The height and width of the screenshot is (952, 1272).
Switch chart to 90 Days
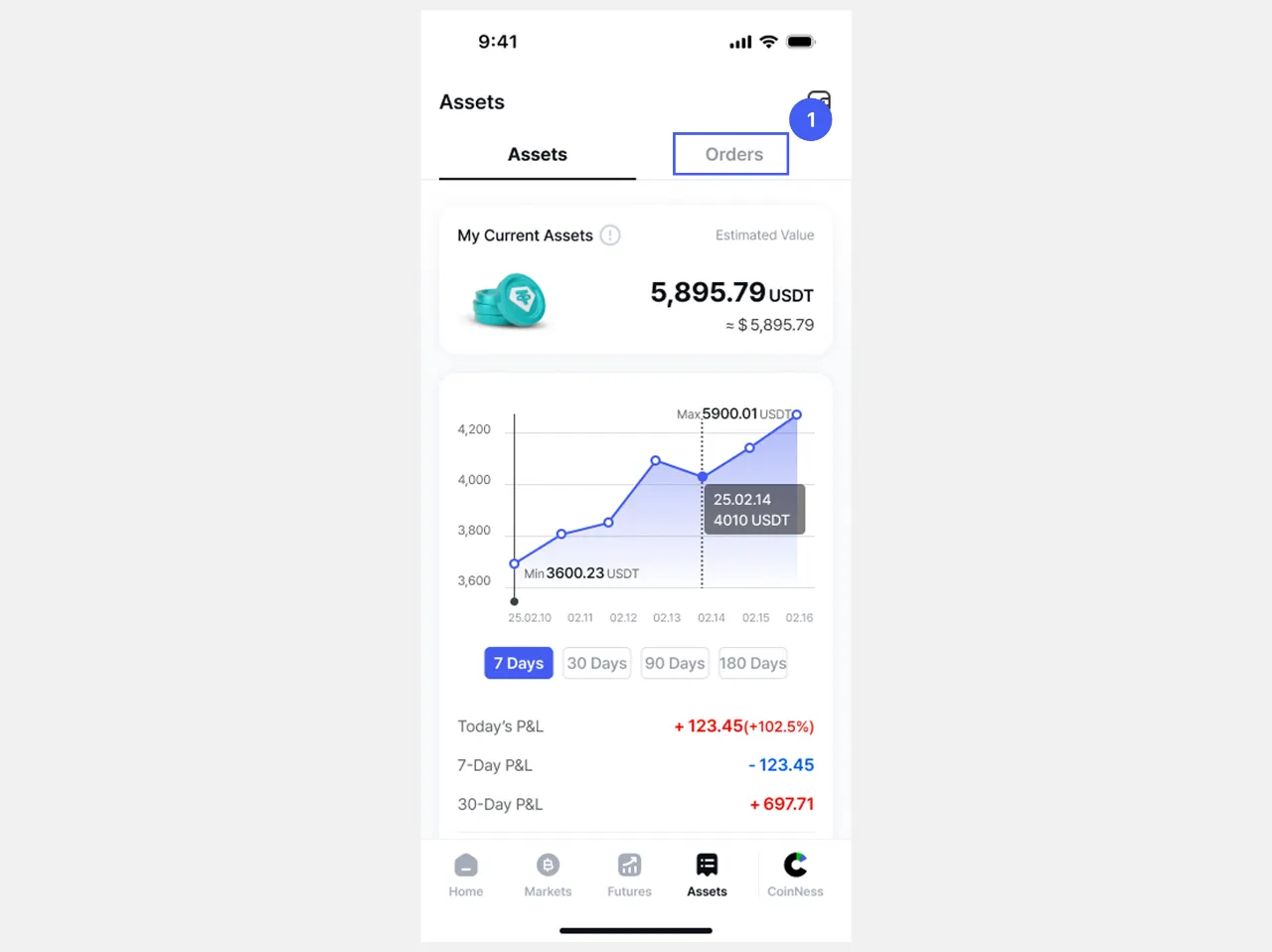click(x=674, y=663)
